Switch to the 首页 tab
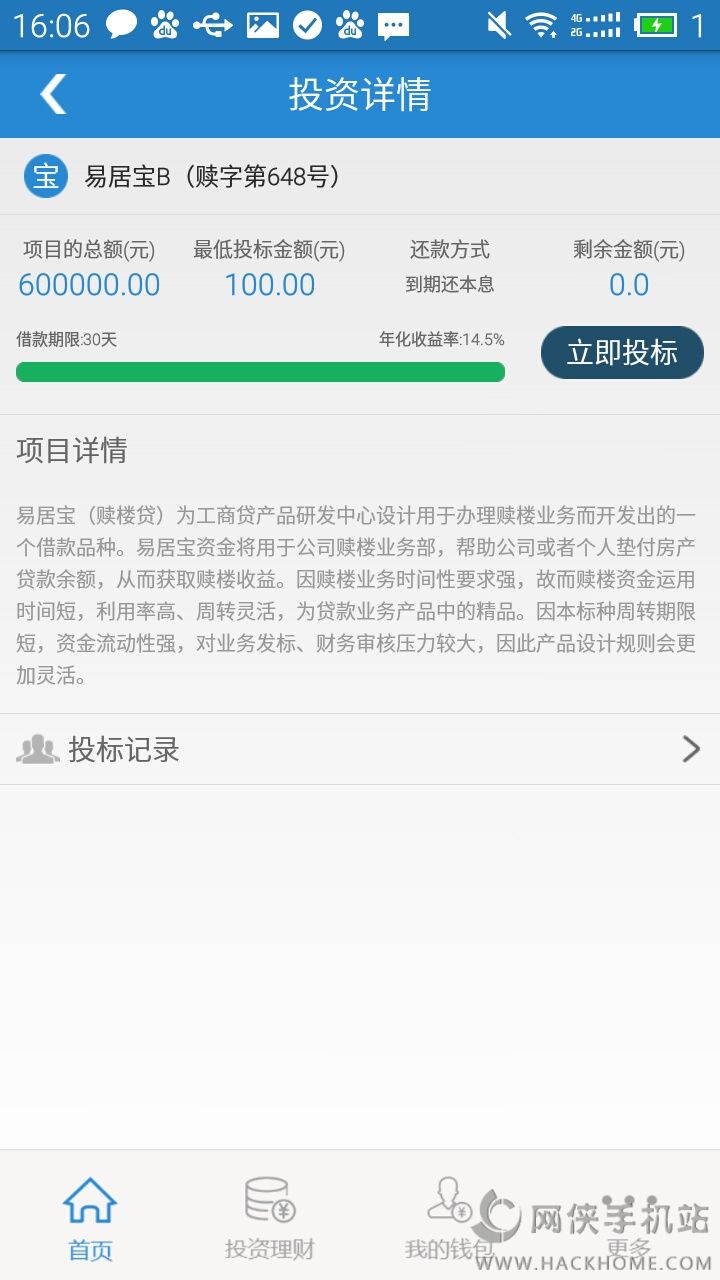The image size is (720, 1280). [90, 1217]
